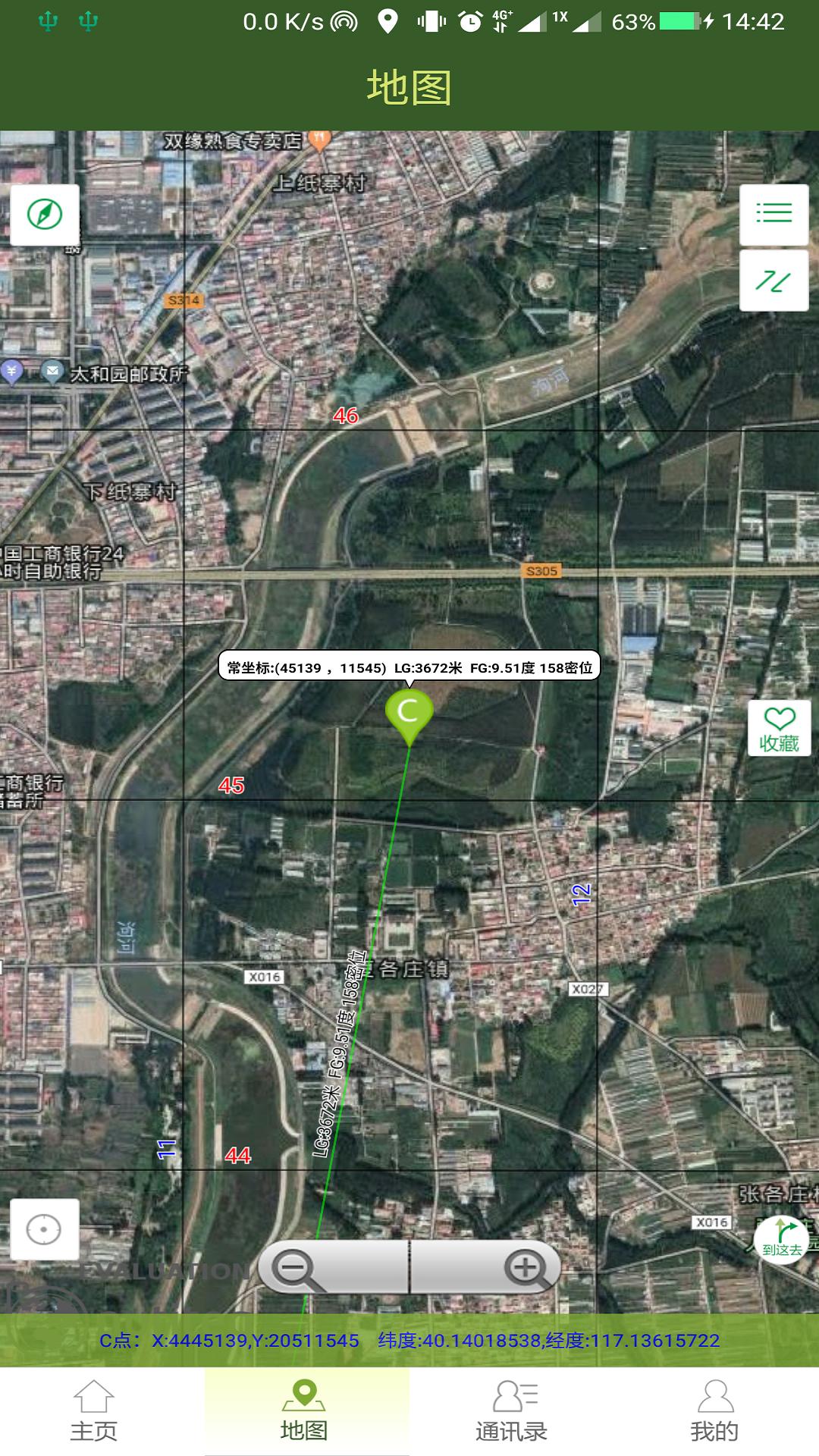Screen dimensions: 819x1456
Task: Tap the compass button on the map
Action: pyautogui.click(x=45, y=215)
